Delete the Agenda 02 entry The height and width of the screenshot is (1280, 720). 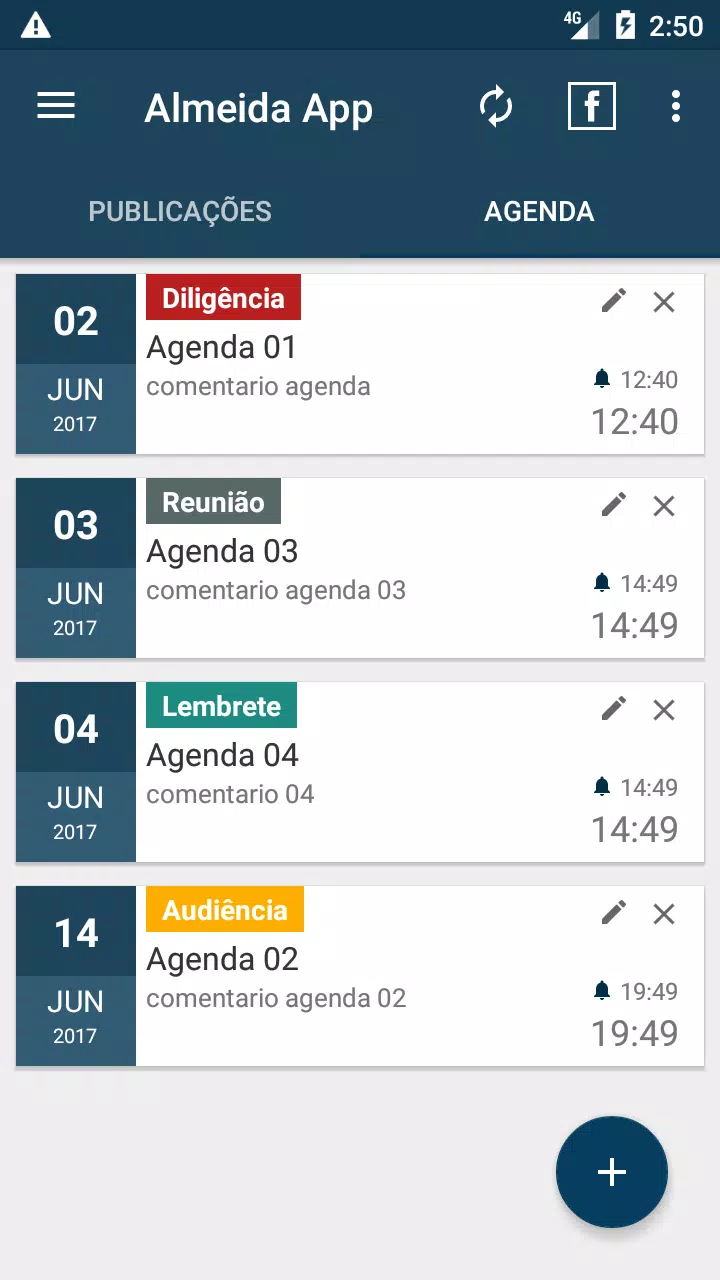point(664,913)
